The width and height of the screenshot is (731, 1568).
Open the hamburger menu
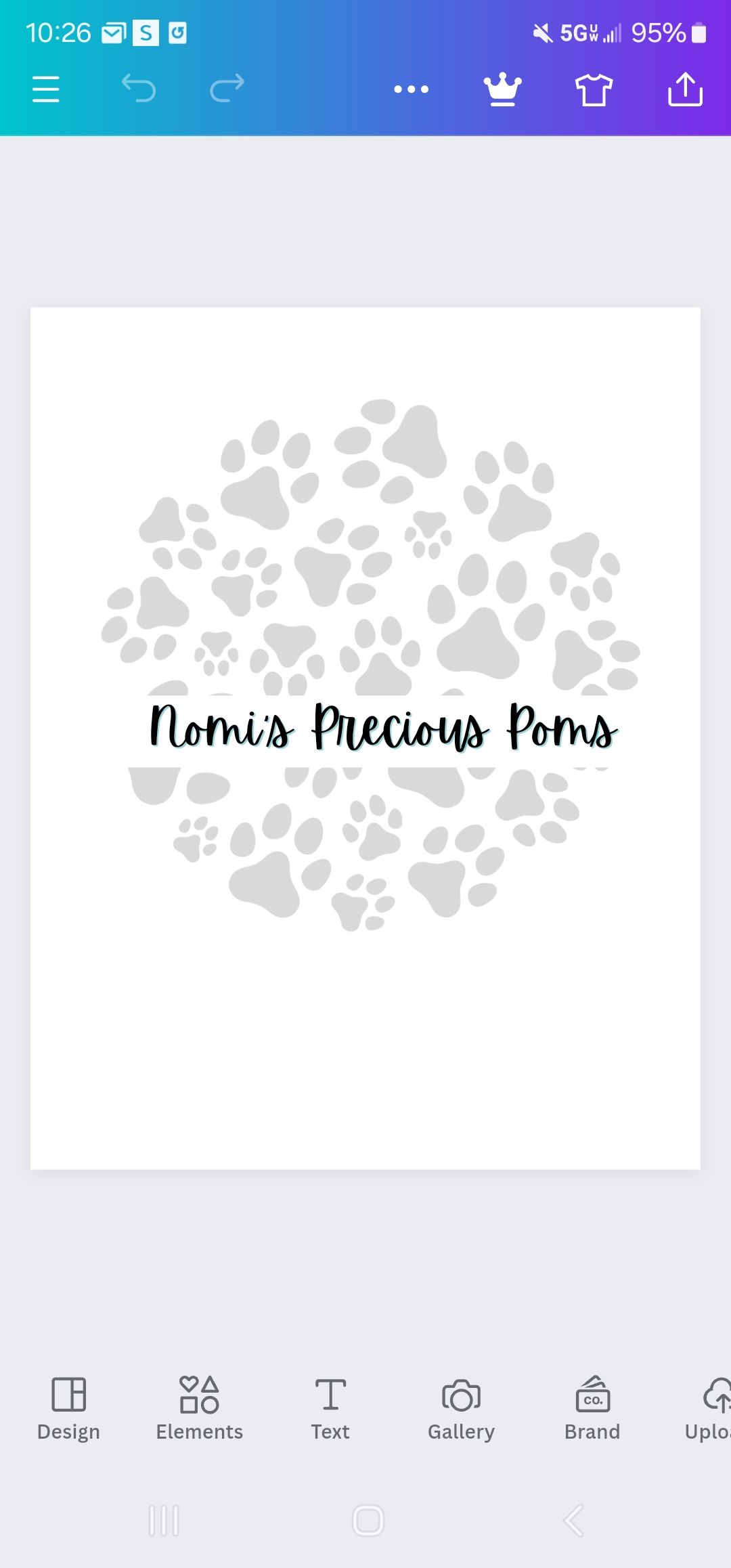tap(45, 89)
